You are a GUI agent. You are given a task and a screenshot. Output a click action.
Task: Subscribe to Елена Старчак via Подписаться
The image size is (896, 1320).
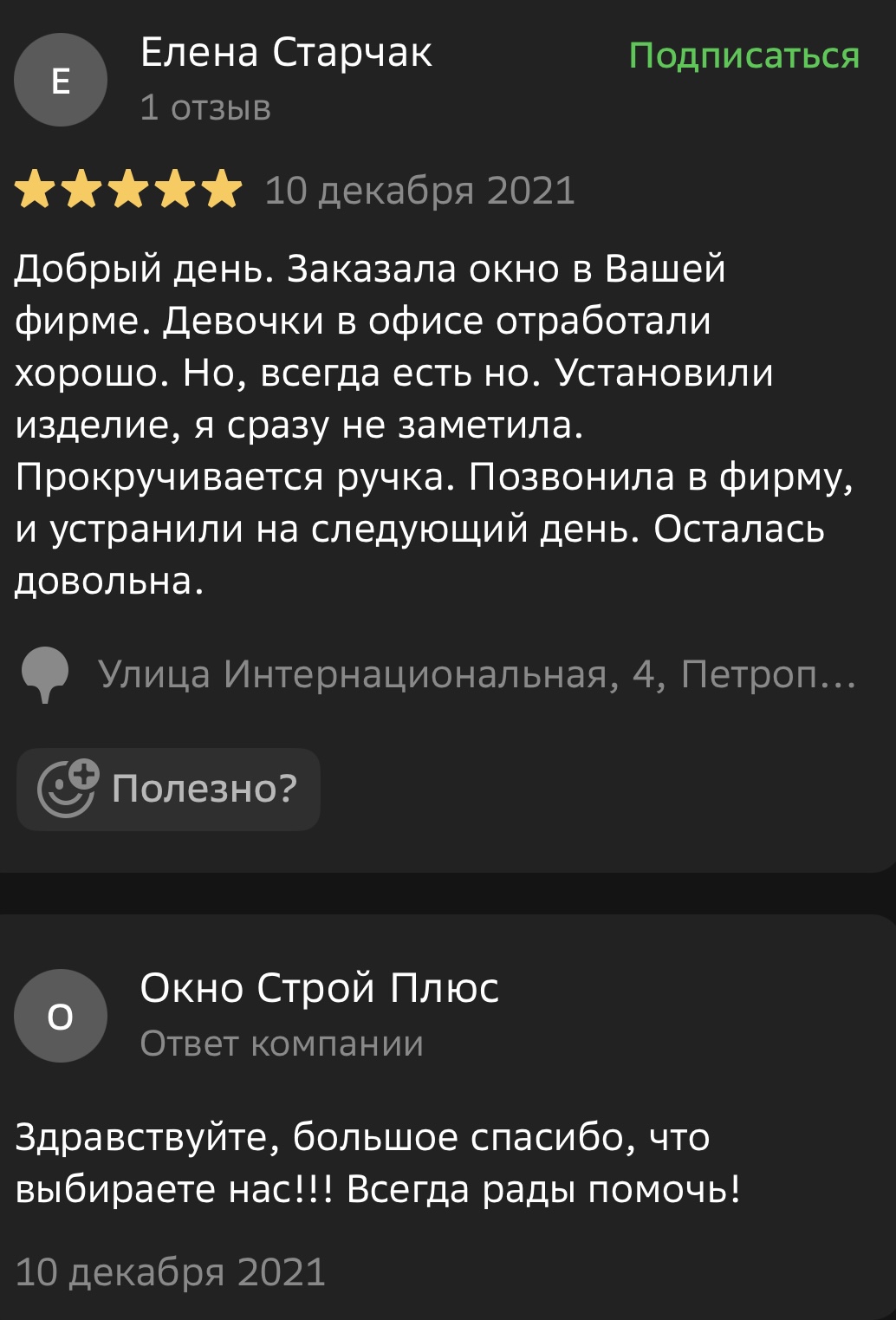(743, 55)
